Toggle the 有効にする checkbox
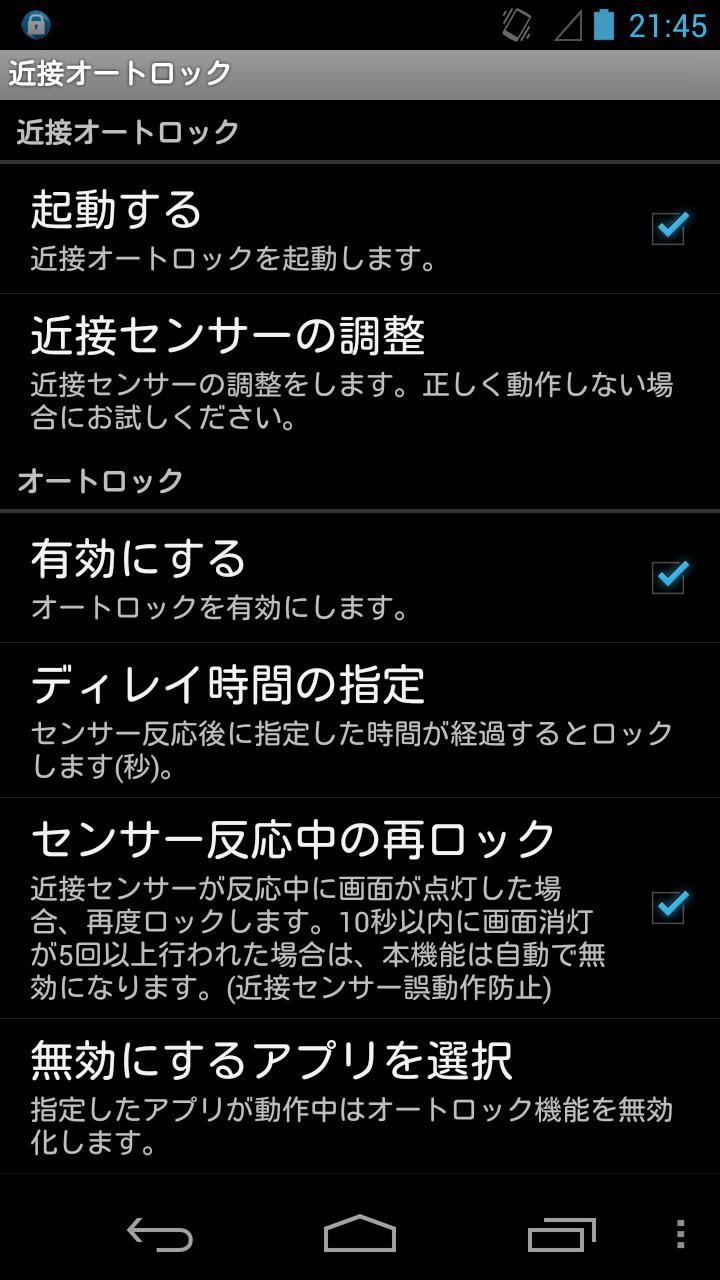 [x=668, y=576]
